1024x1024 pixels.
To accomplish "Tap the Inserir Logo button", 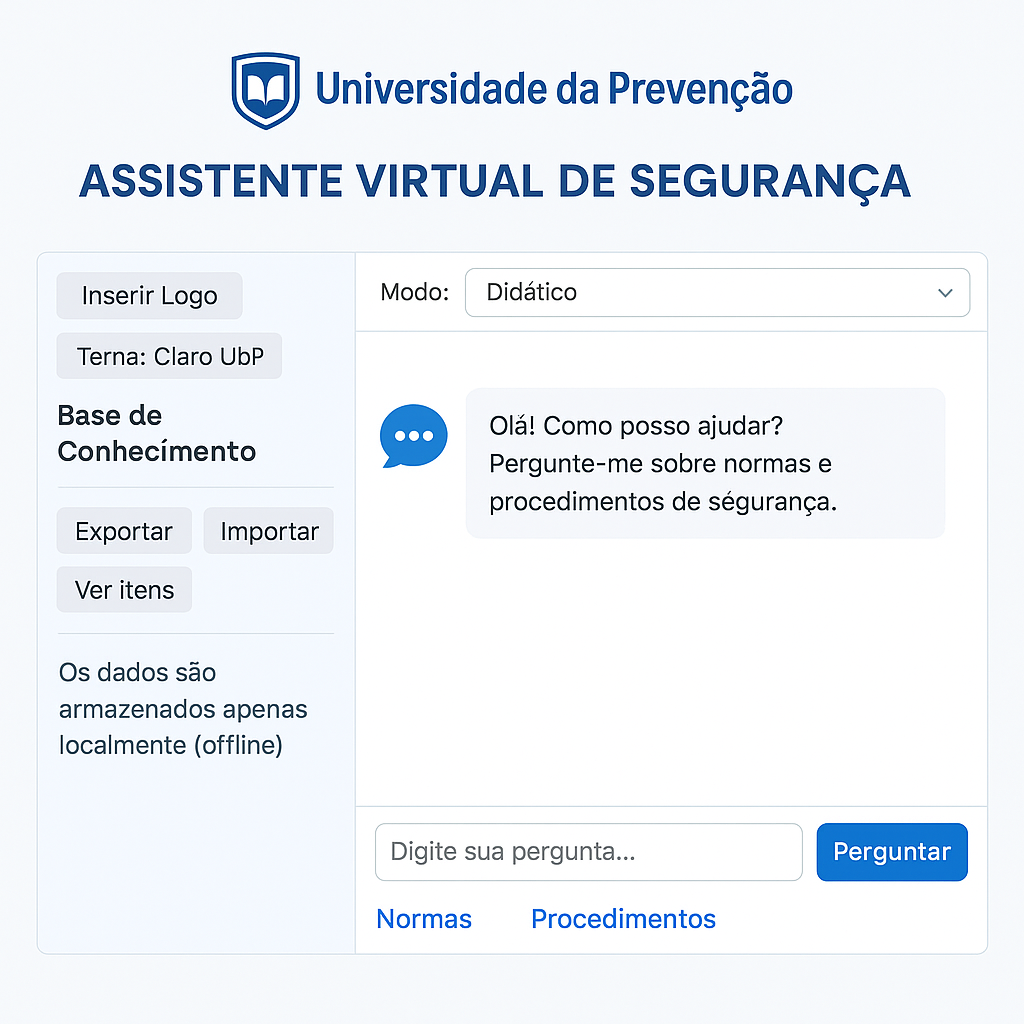I will click(x=149, y=296).
